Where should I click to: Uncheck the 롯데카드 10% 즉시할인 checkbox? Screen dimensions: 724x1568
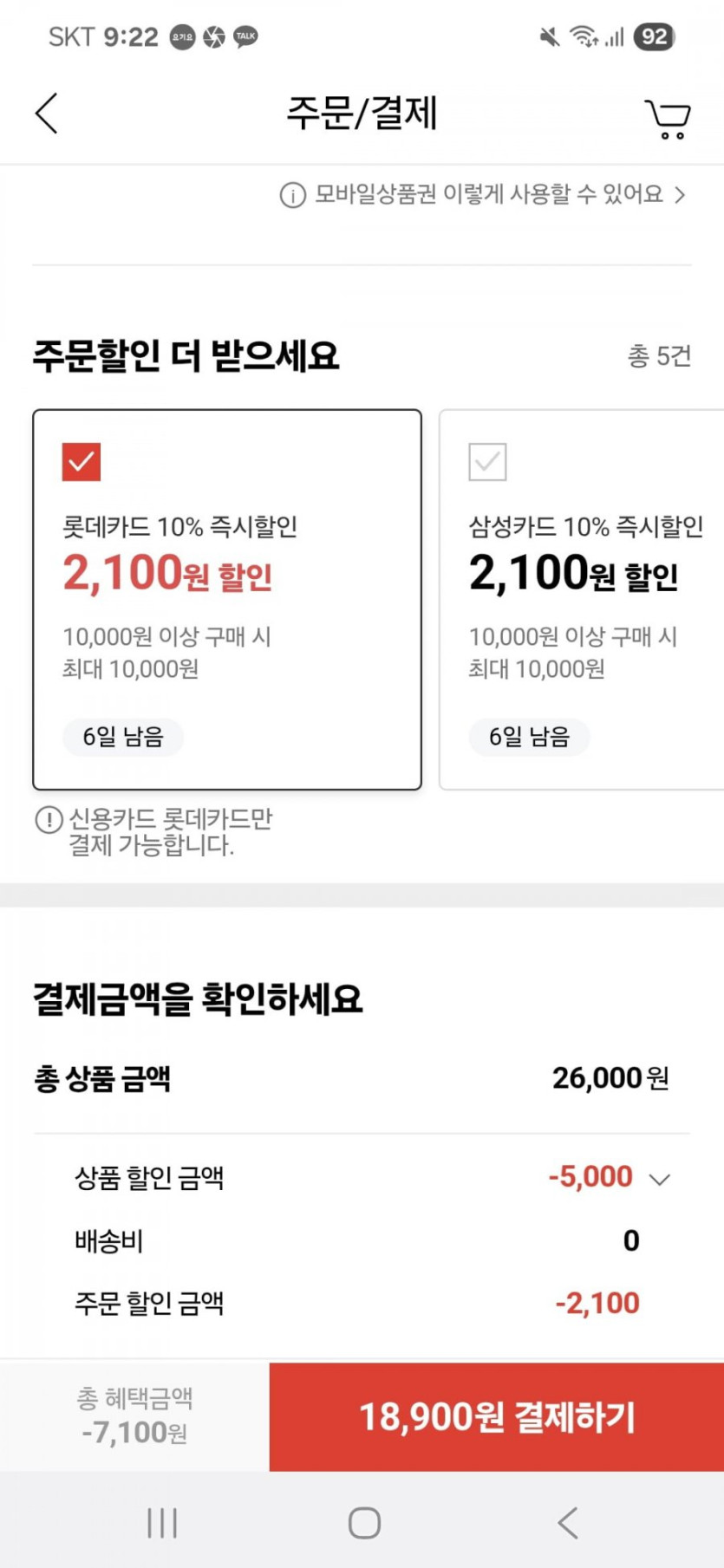(x=82, y=462)
